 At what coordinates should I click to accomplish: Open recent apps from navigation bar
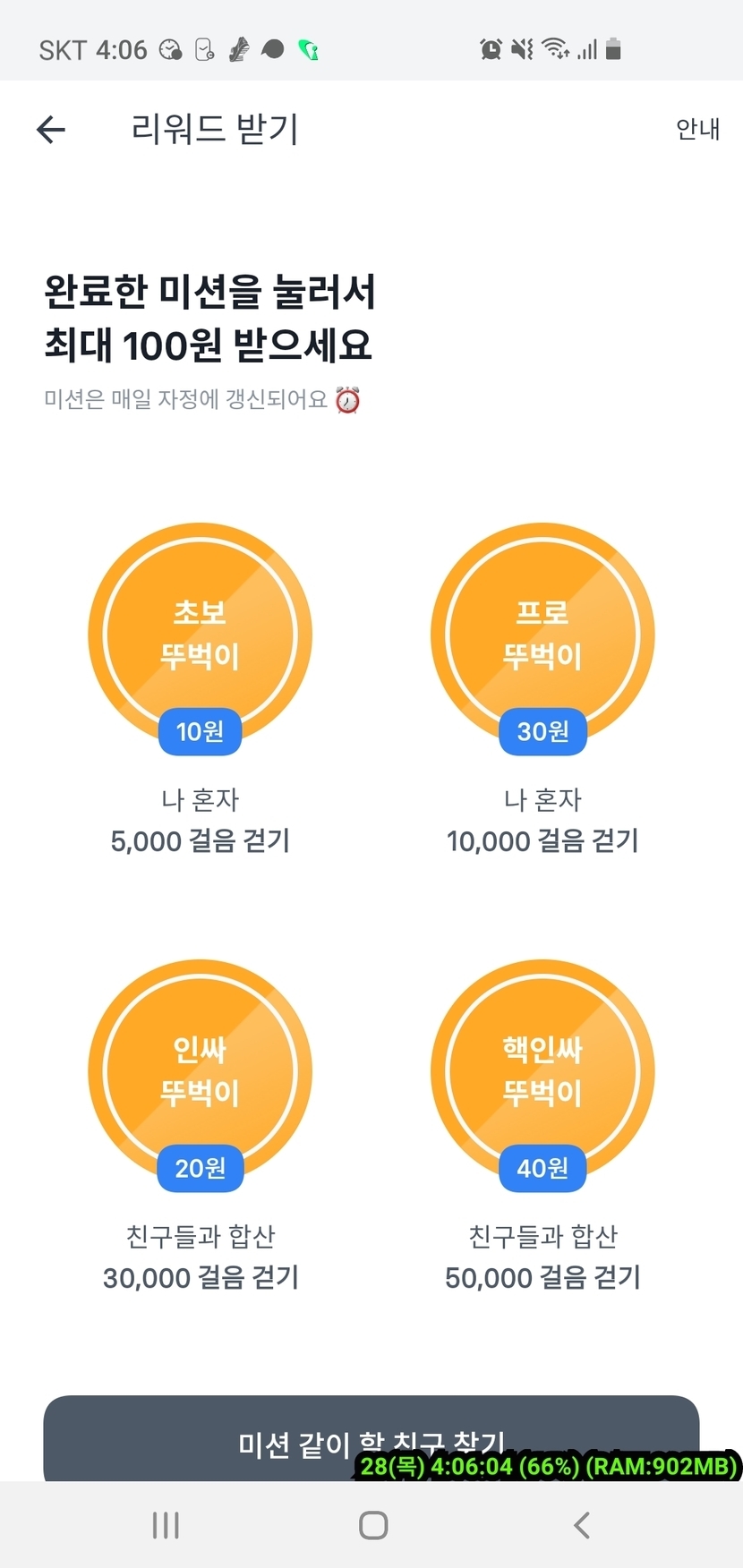pyautogui.click(x=166, y=1525)
